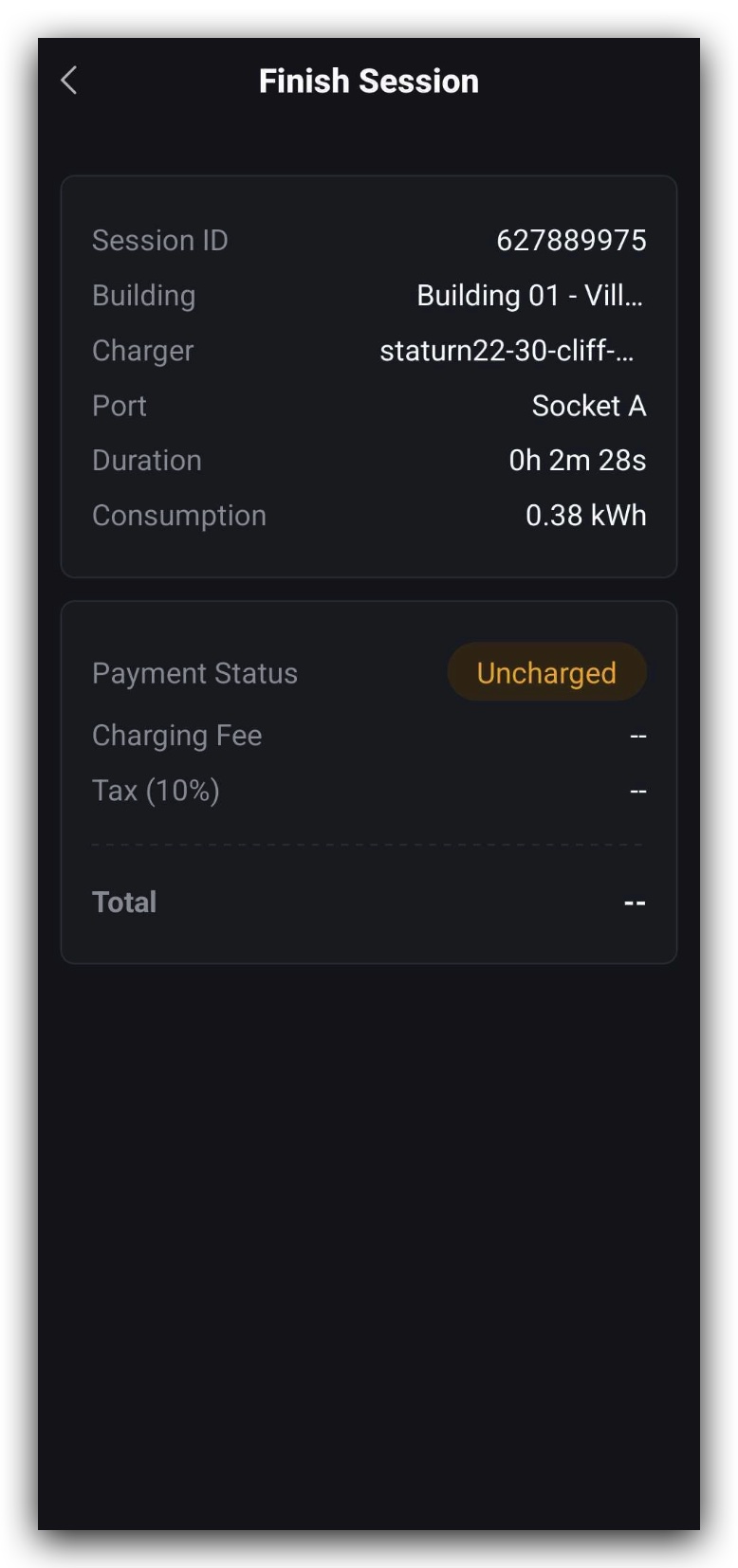This screenshot has width=738, height=1568.
Task: Tap the Finish Session title
Action: click(369, 82)
